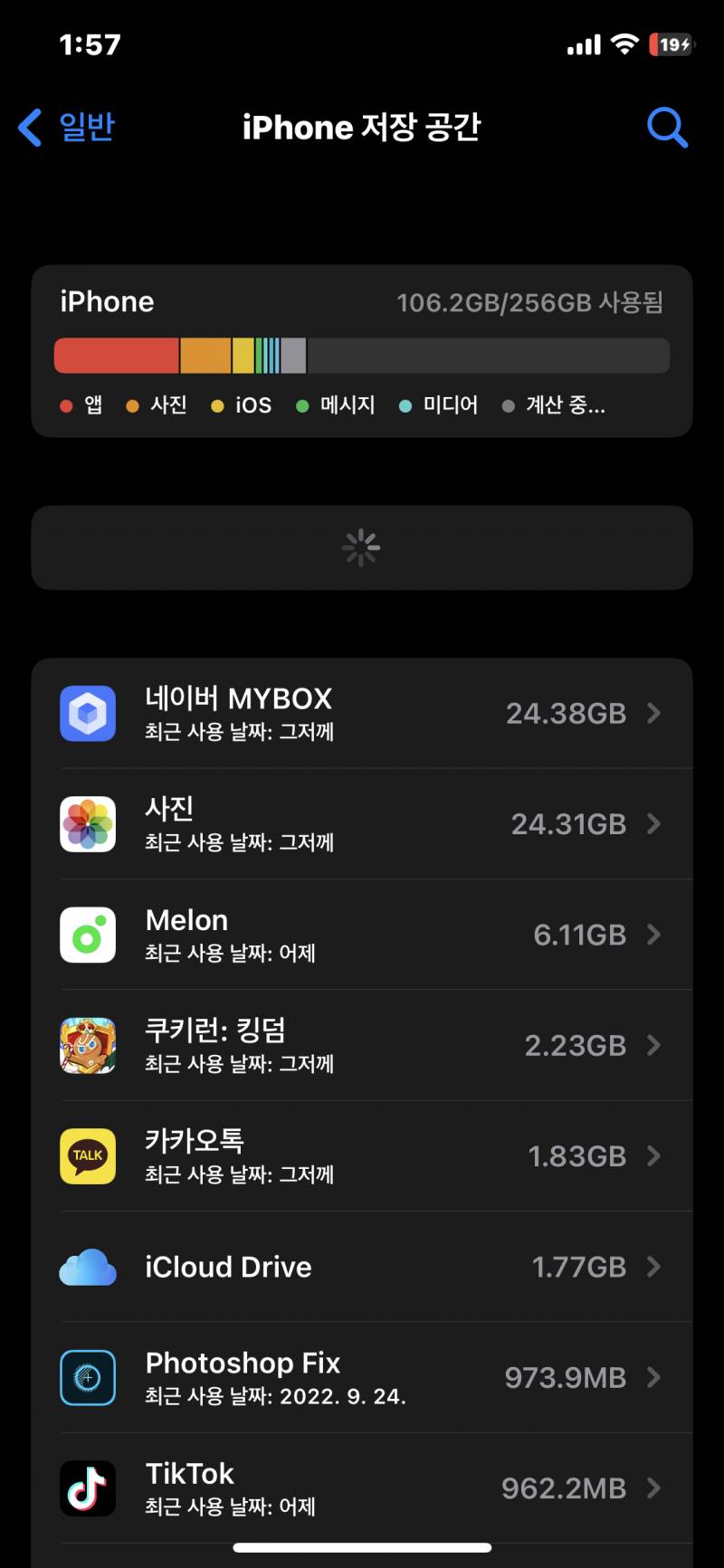Click the Melon app icon
The height and width of the screenshot is (1568, 724).
pyautogui.click(x=87, y=935)
